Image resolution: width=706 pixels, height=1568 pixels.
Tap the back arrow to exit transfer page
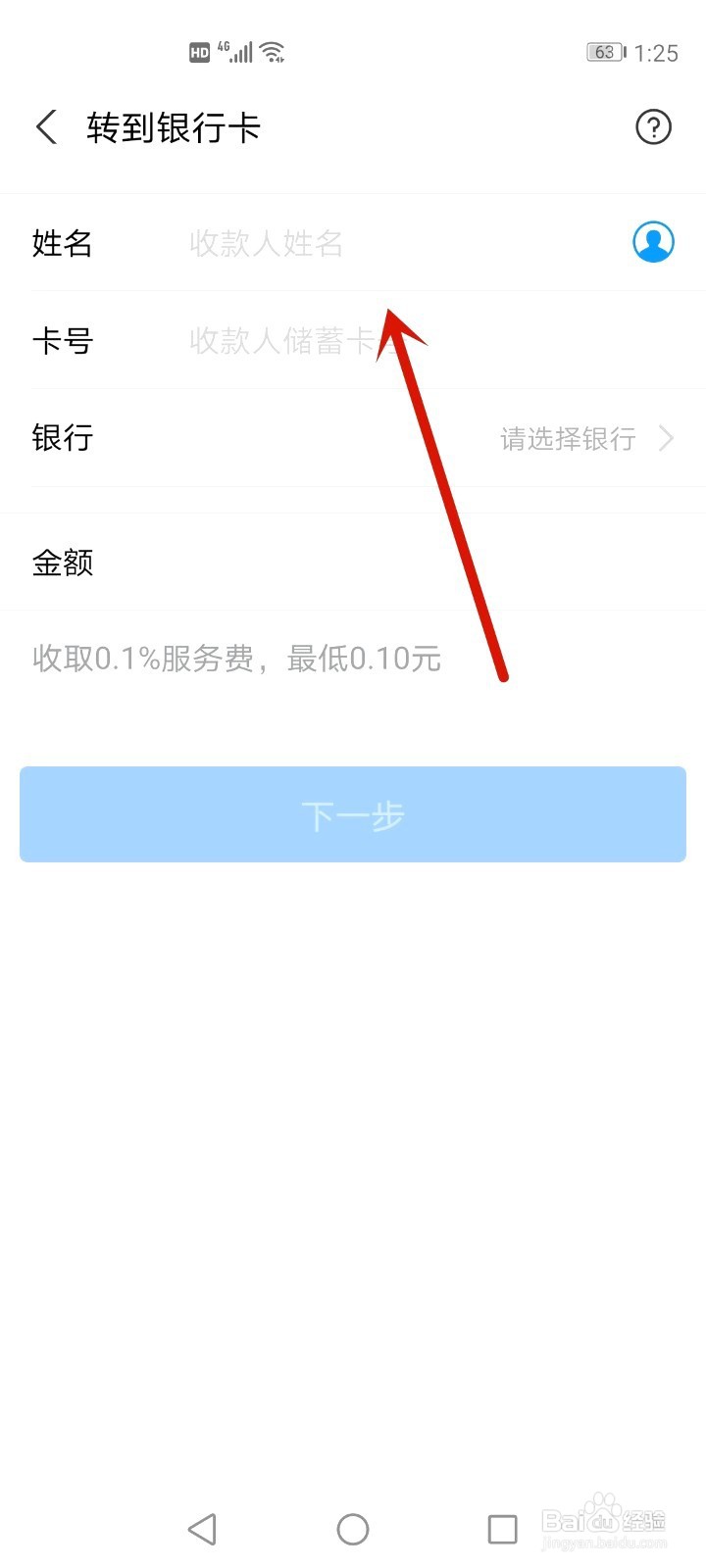click(x=45, y=127)
